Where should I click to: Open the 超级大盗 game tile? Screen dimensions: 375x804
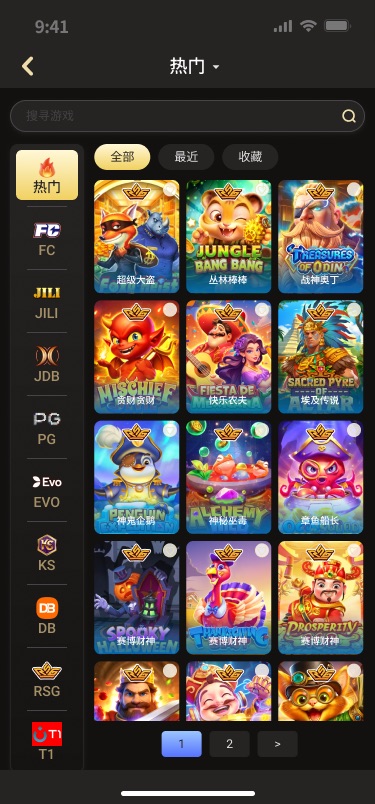coord(136,236)
